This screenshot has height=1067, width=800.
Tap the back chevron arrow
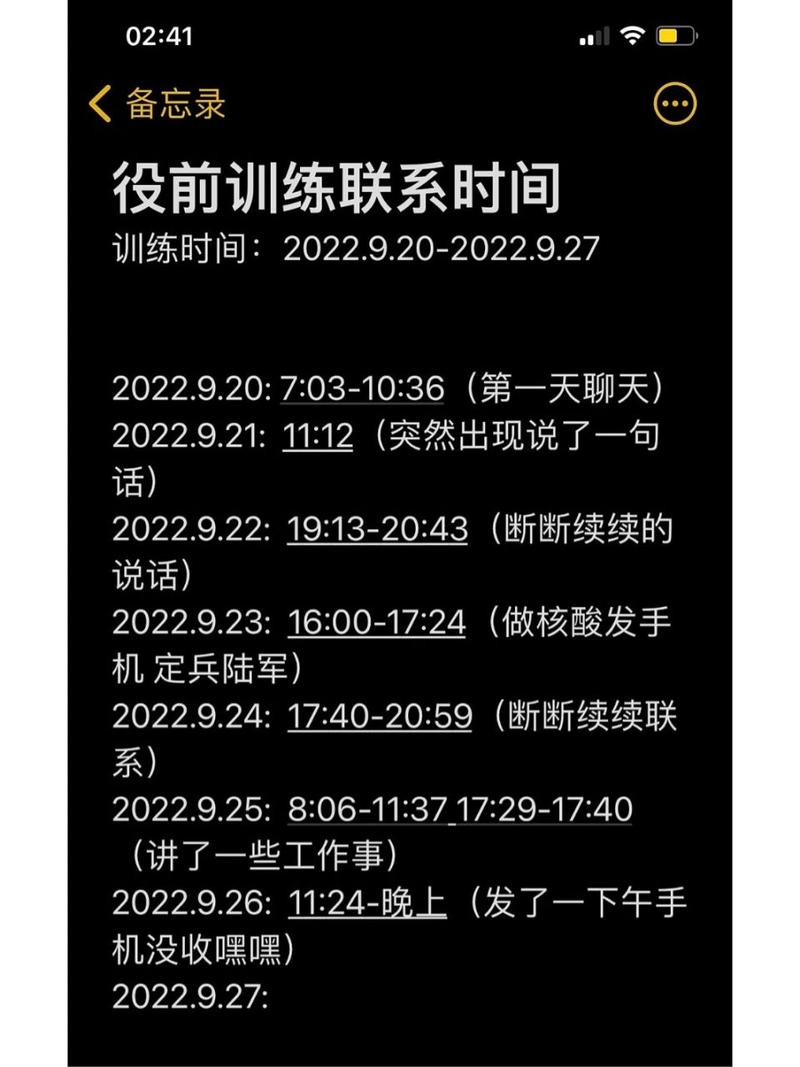click(x=100, y=103)
